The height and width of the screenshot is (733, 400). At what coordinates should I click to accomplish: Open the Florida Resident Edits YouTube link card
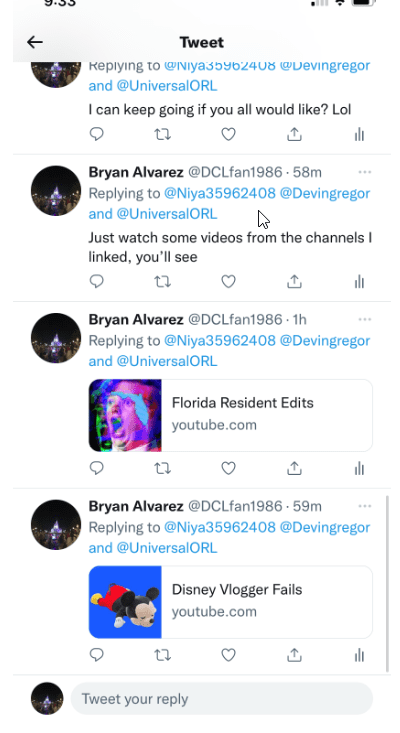230,415
